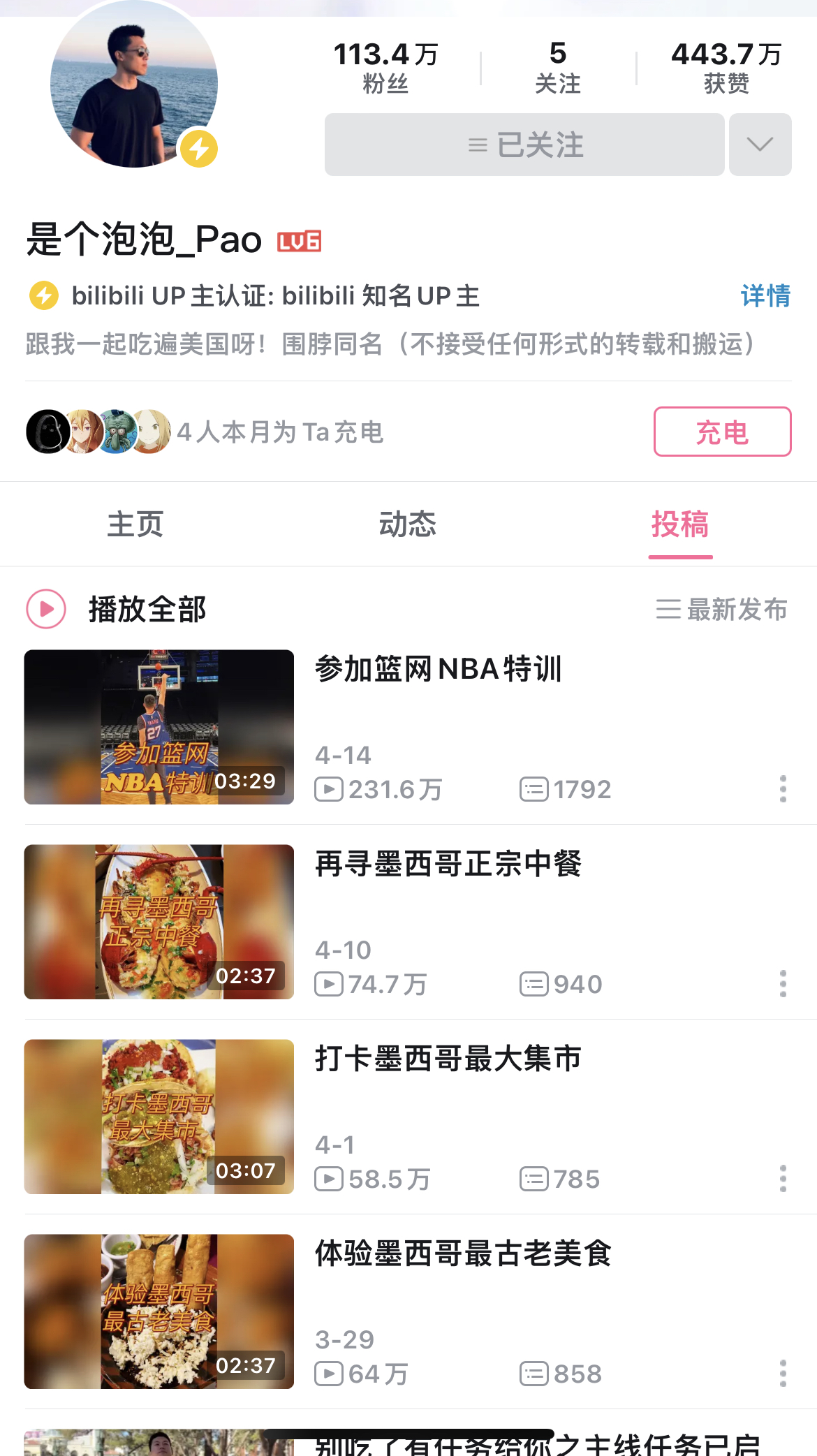Play all videos with 播放全部
Viewport: 817px width, 1456px height.
pos(116,609)
